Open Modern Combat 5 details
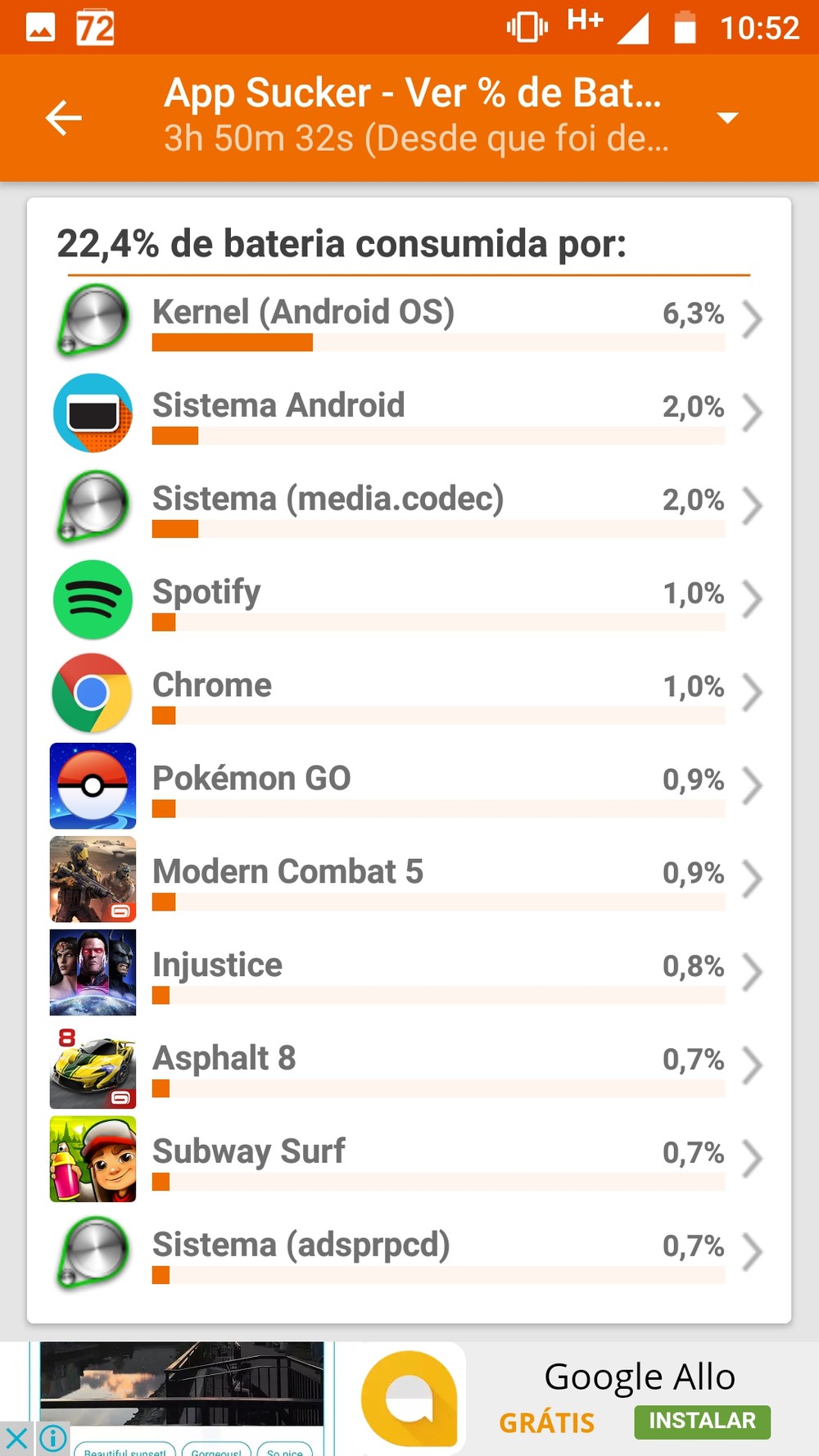The height and width of the screenshot is (1456, 819). pos(409,879)
